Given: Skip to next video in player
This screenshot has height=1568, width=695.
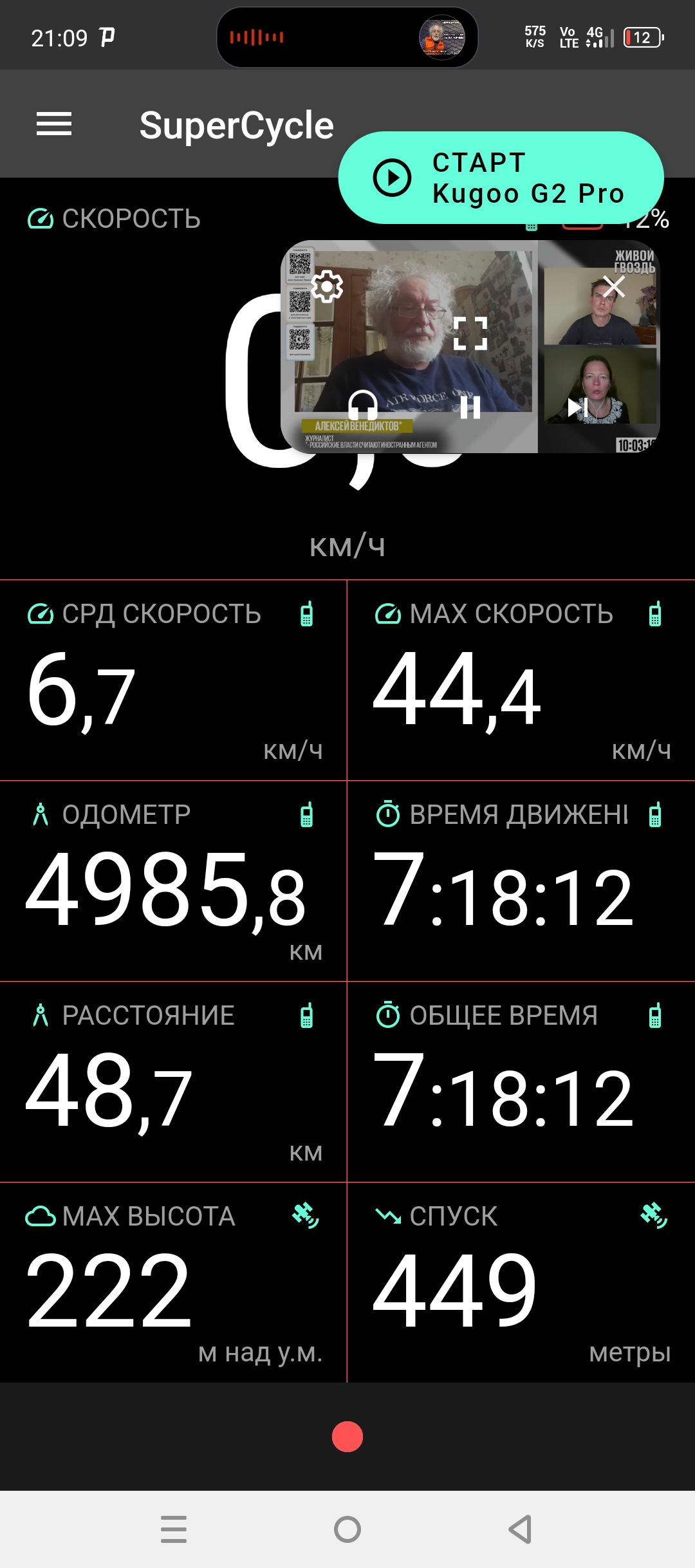Looking at the screenshot, I should tap(577, 407).
